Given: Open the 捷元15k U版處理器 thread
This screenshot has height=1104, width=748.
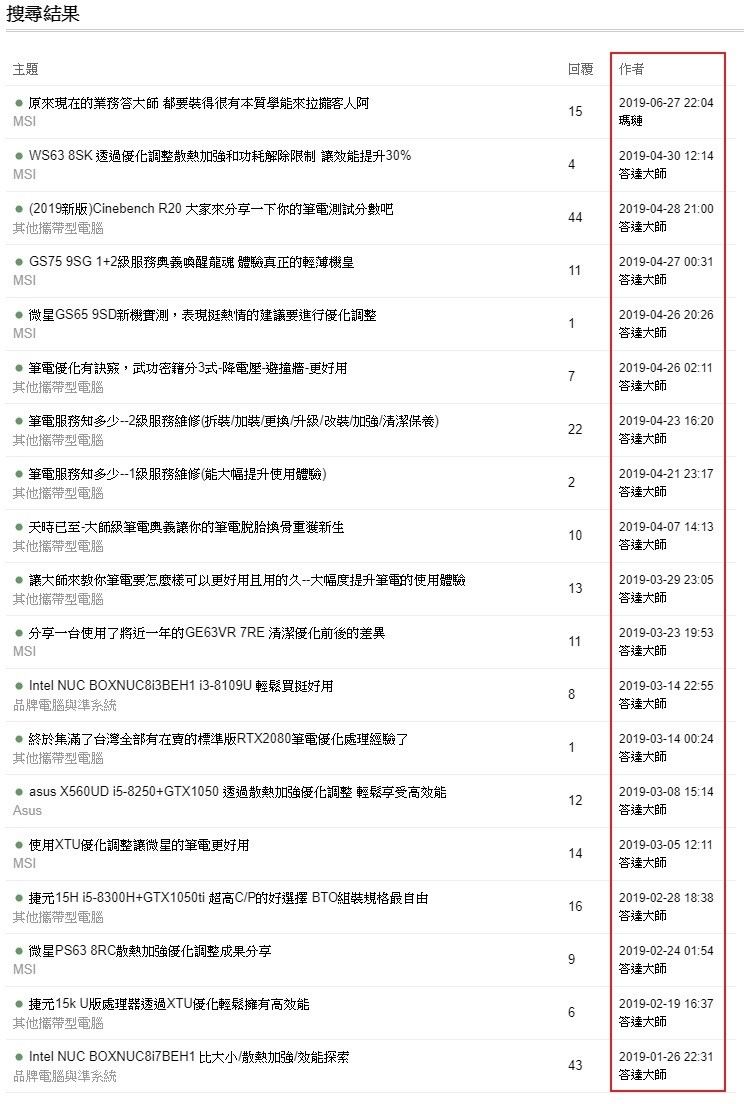Looking at the screenshot, I should point(169,1004).
